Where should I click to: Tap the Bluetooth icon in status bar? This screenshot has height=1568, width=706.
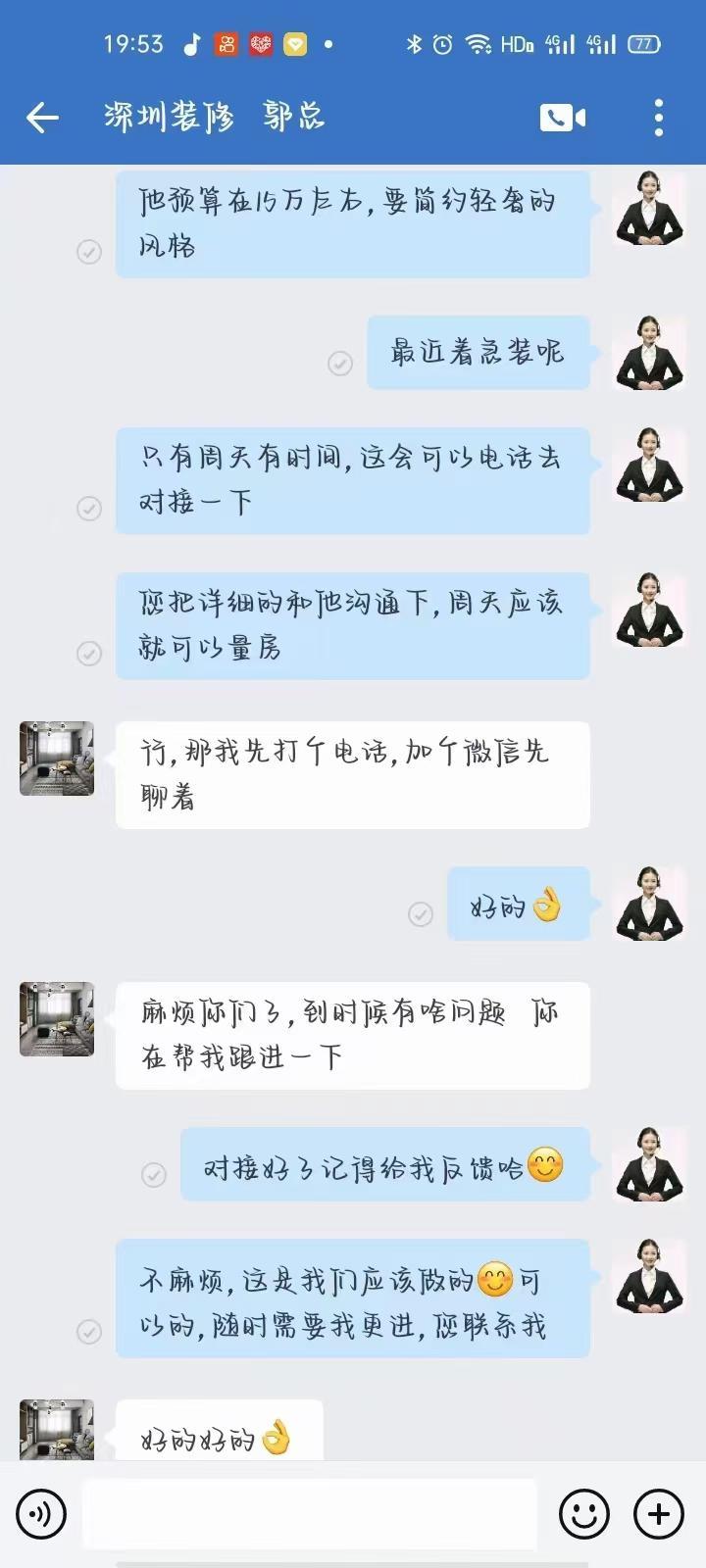413,44
